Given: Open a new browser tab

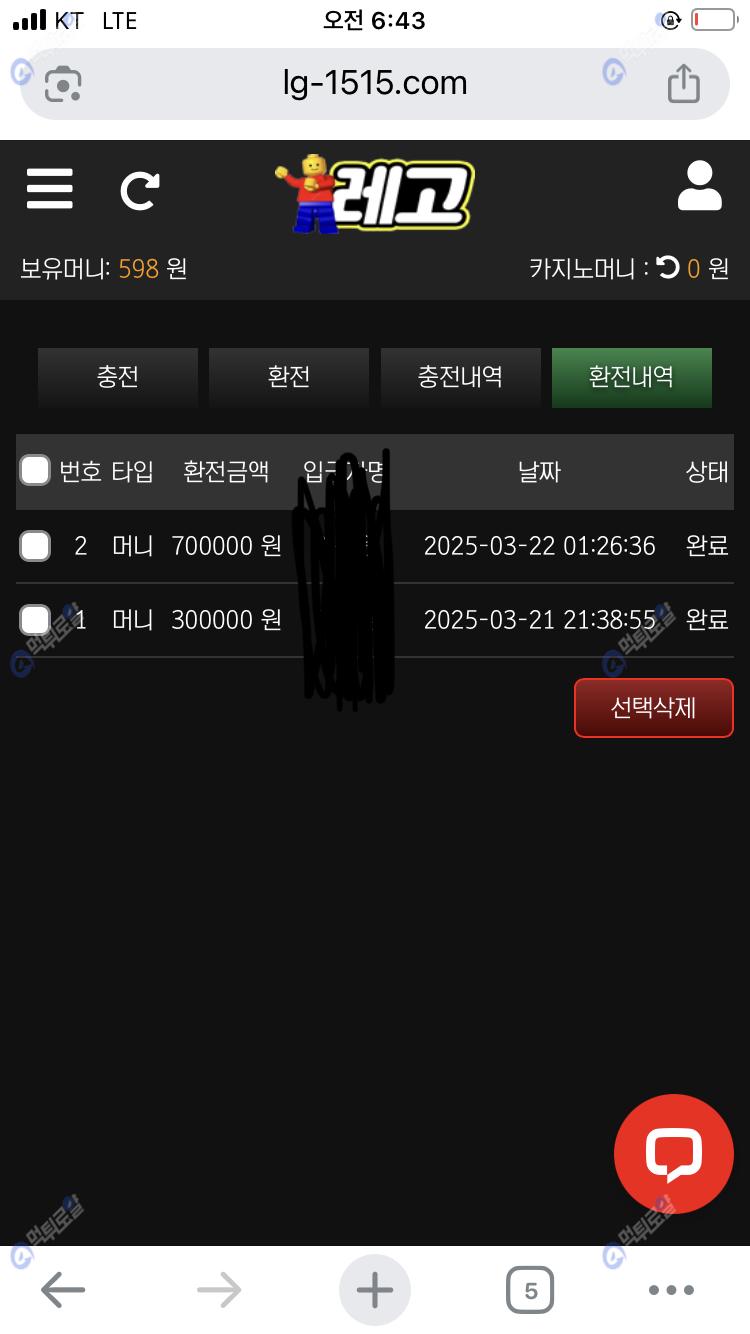Looking at the screenshot, I should coord(375,1290).
